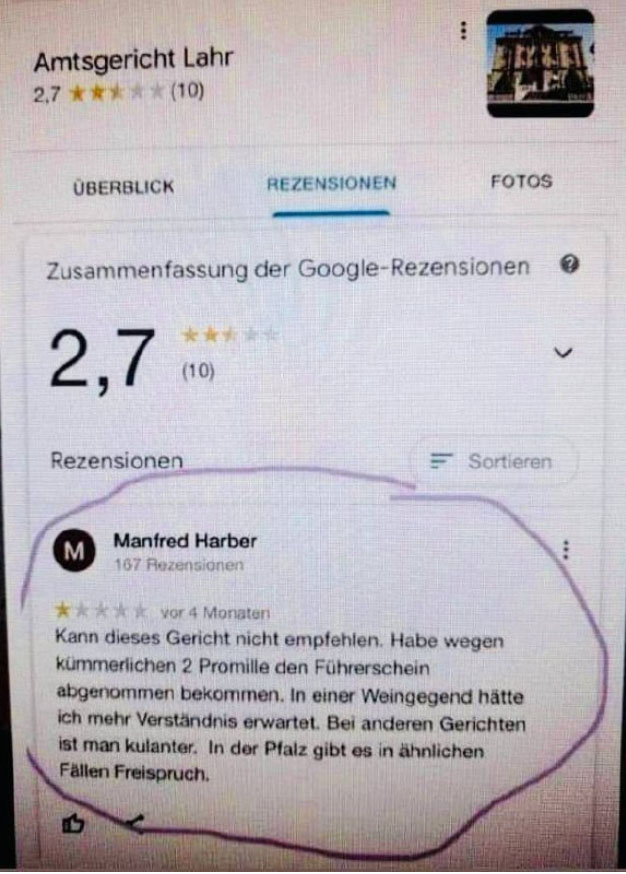Open Manfred Harber's profile
This screenshot has width=626, height=874.
tap(185, 541)
